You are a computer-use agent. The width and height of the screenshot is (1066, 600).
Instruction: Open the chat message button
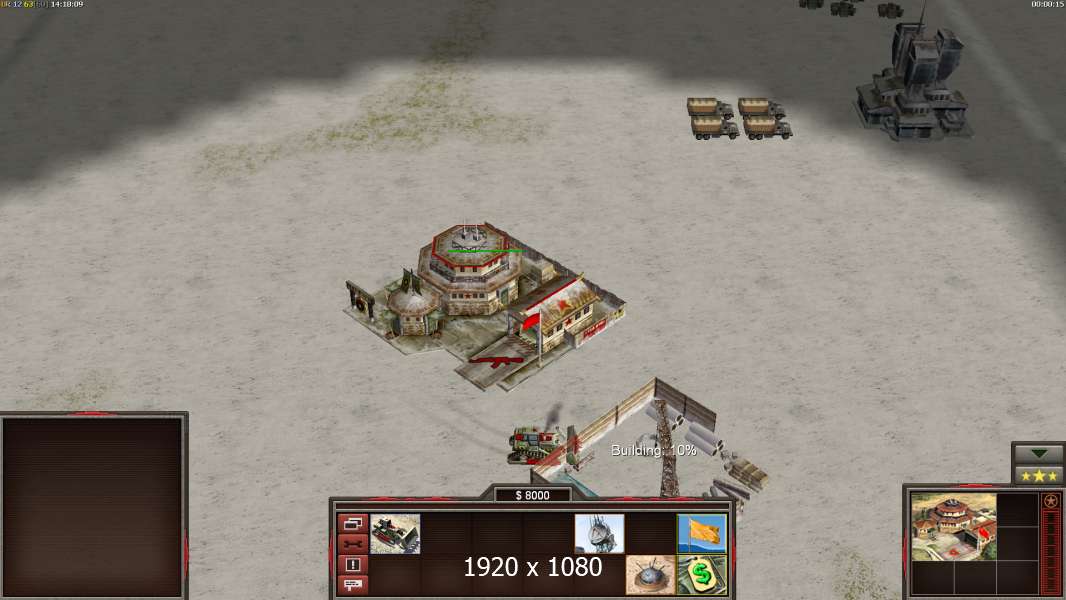click(353, 584)
